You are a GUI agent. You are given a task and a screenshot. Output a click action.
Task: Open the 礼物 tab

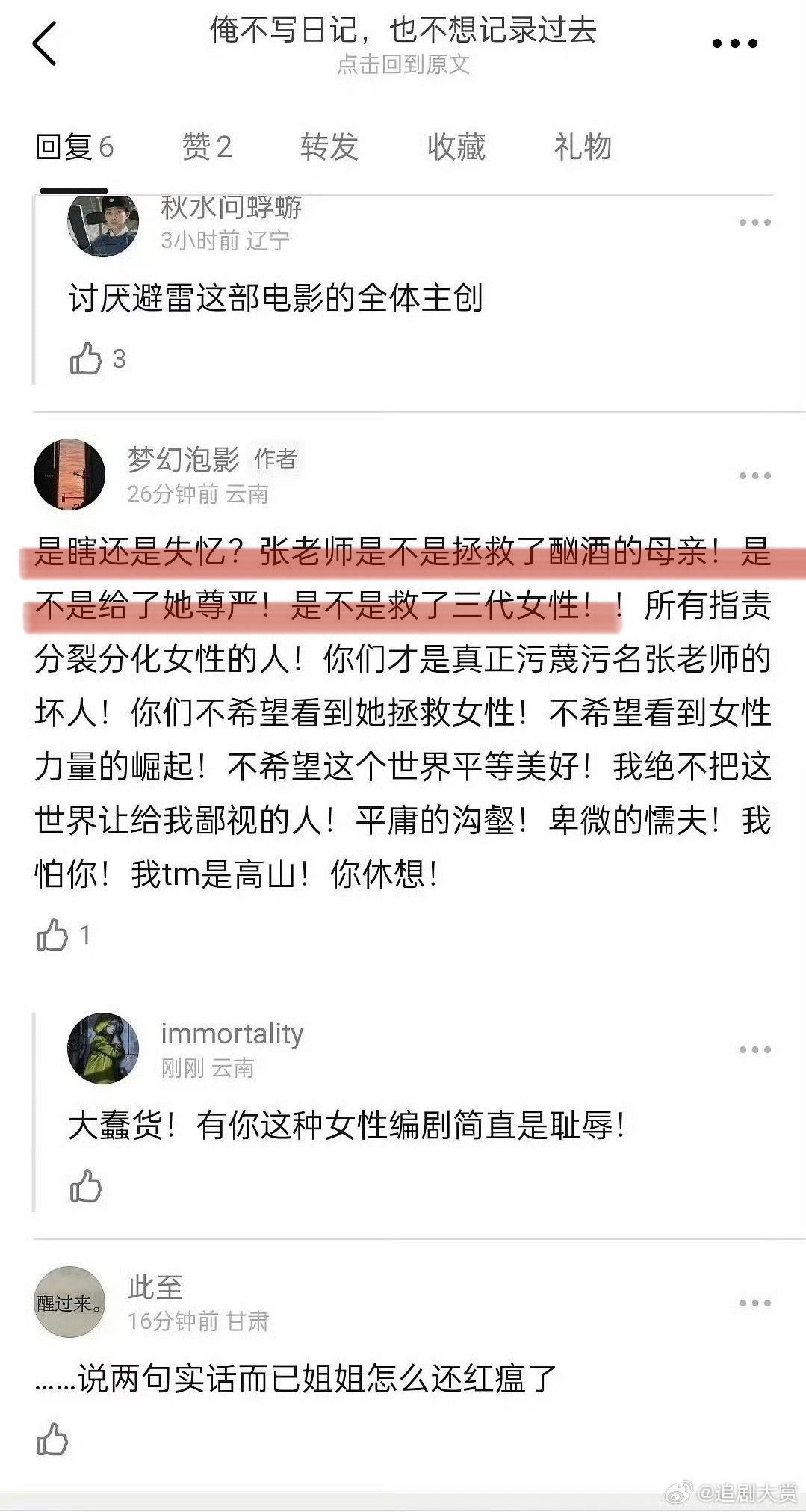tap(583, 146)
